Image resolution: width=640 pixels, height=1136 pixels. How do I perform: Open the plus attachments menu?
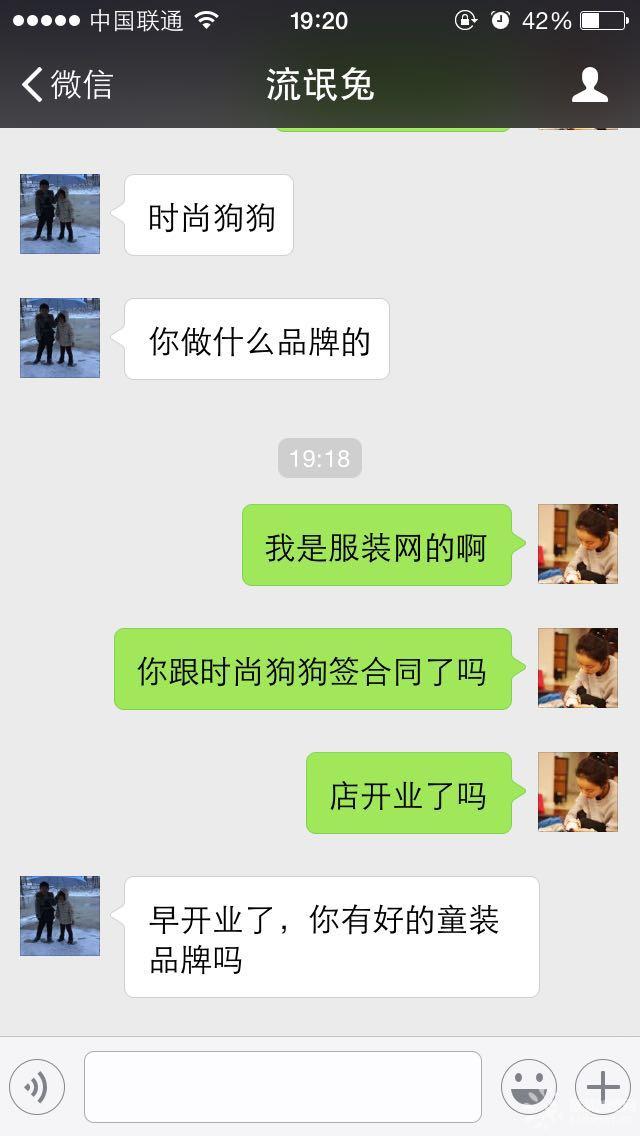tap(602, 1087)
